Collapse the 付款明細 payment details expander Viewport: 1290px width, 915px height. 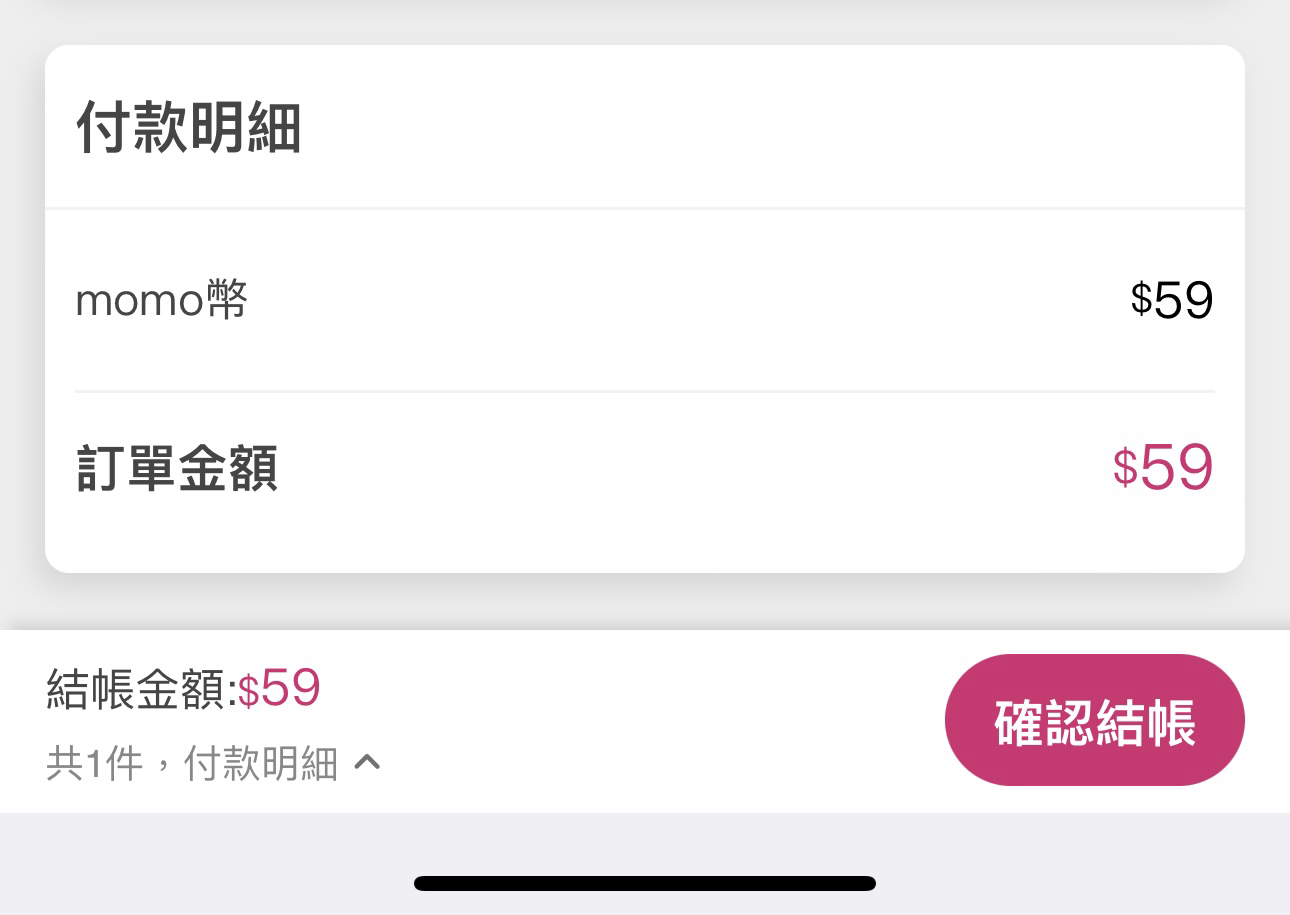point(366,764)
